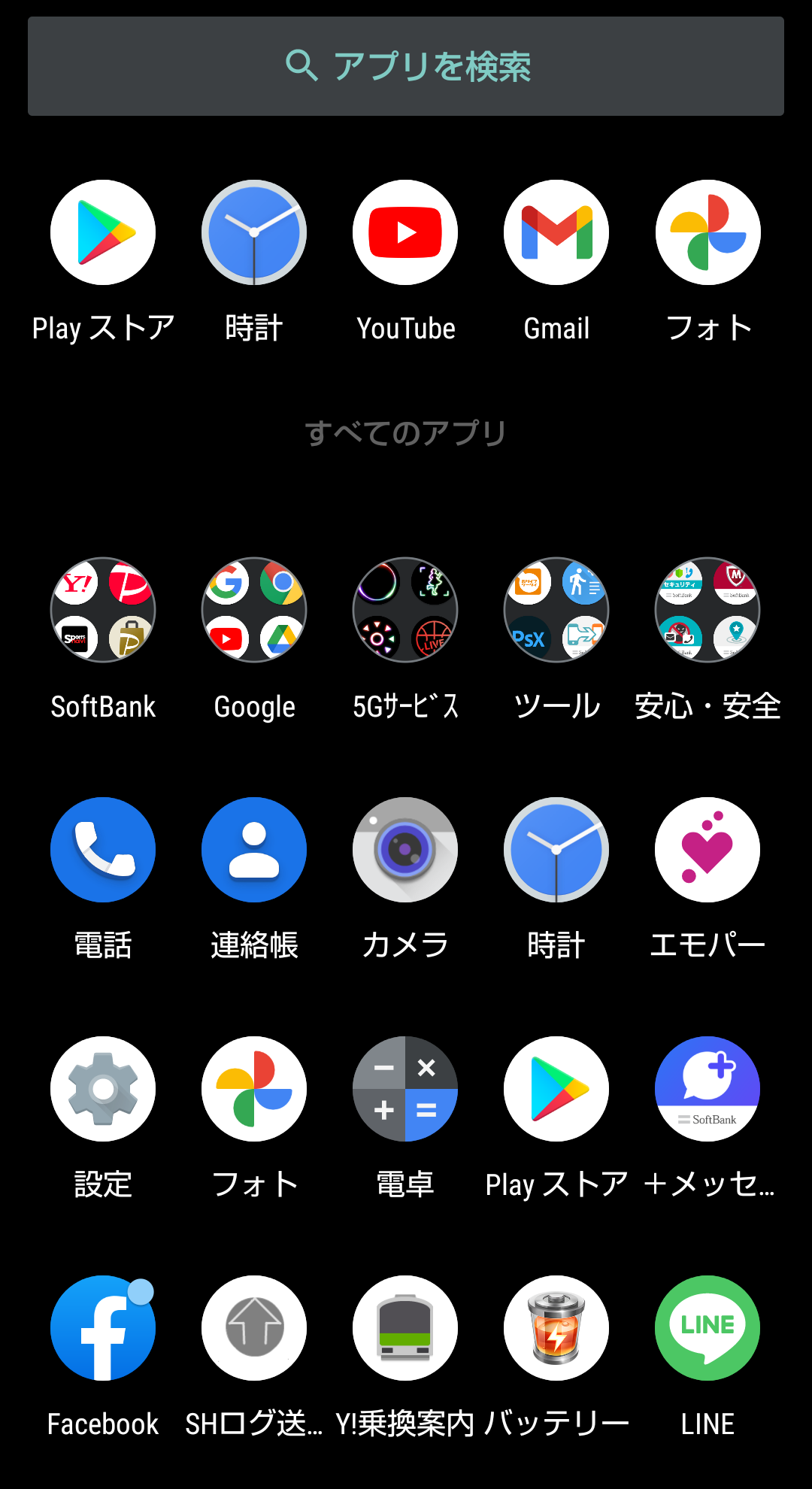Open Y!乗換案内
Viewport: 812px width, 1489px height.
[x=404, y=1328]
